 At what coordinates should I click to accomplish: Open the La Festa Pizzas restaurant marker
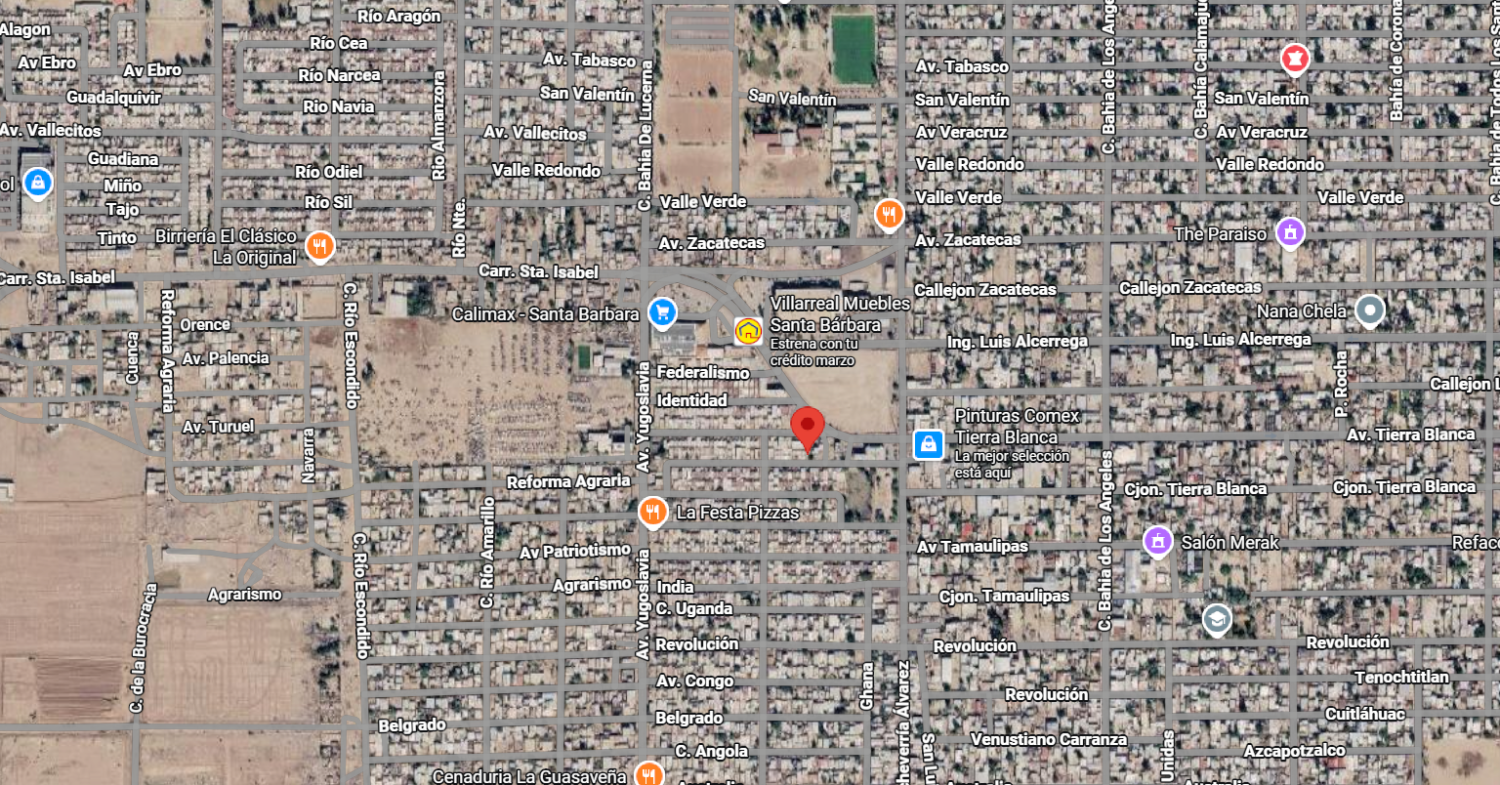coord(652,513)
